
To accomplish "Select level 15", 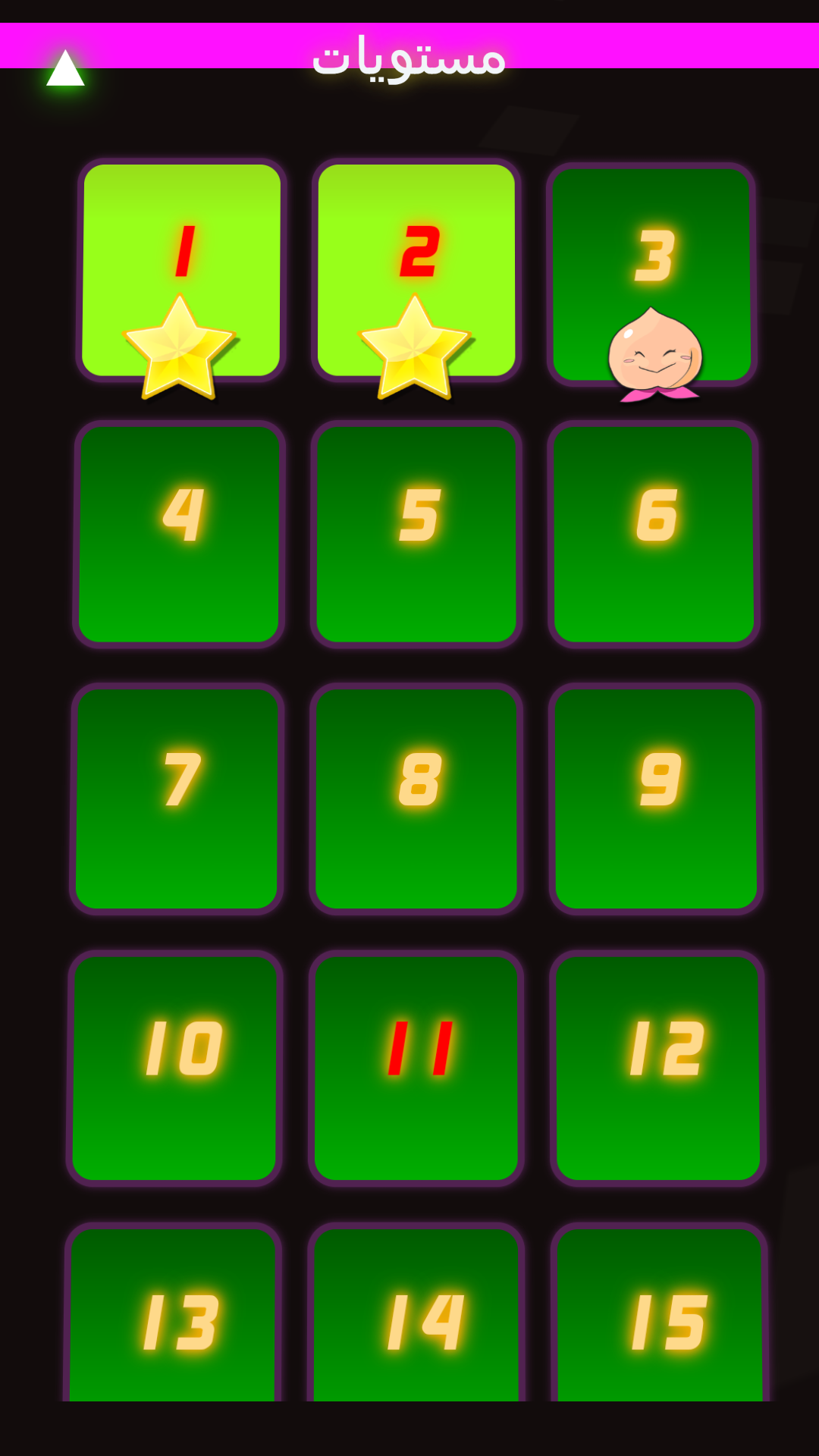I will [660, 1312].
